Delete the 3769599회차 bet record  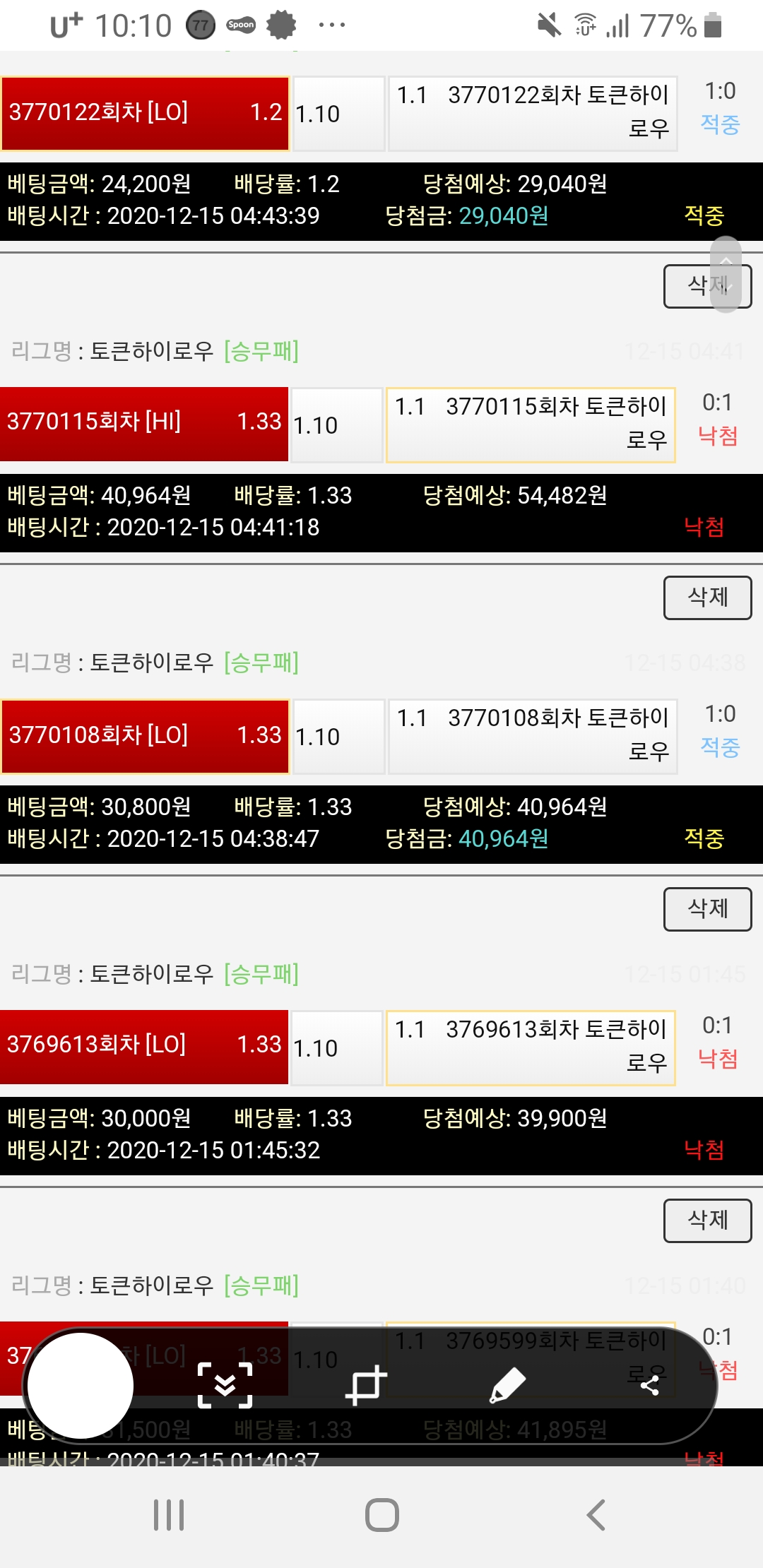pyautogui.click(x=707, y=1220)
